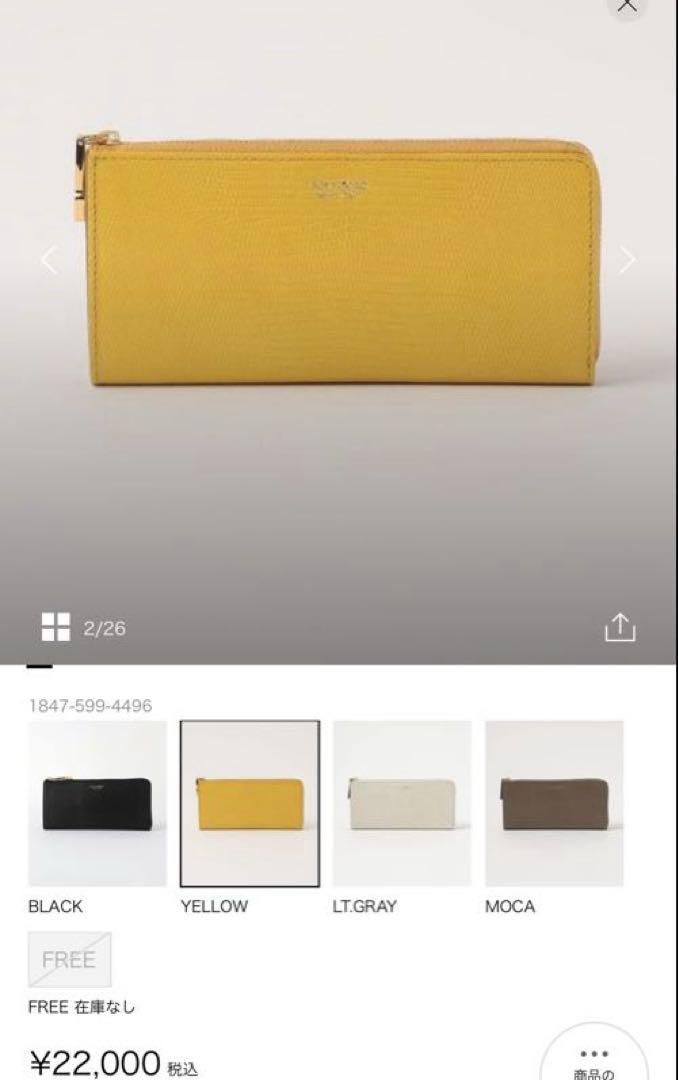Close the product image view
Screen dimensions: 678x1080
(x=627, y=6)
